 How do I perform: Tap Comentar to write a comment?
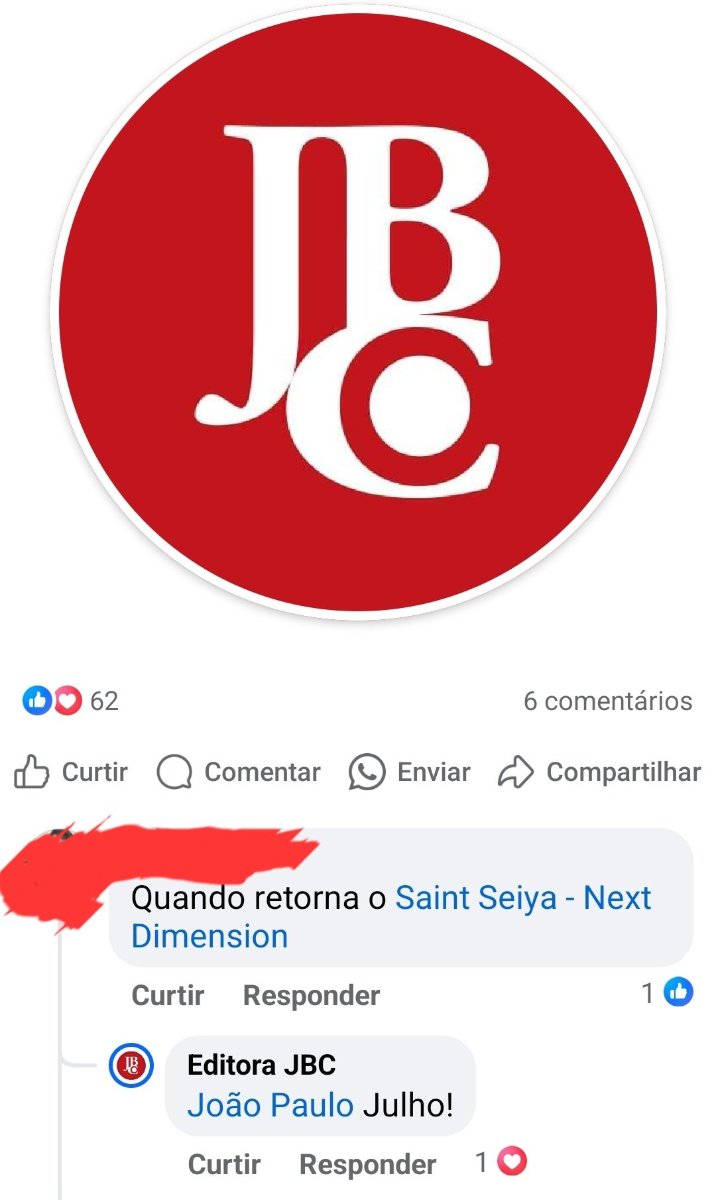pos(239,773)
